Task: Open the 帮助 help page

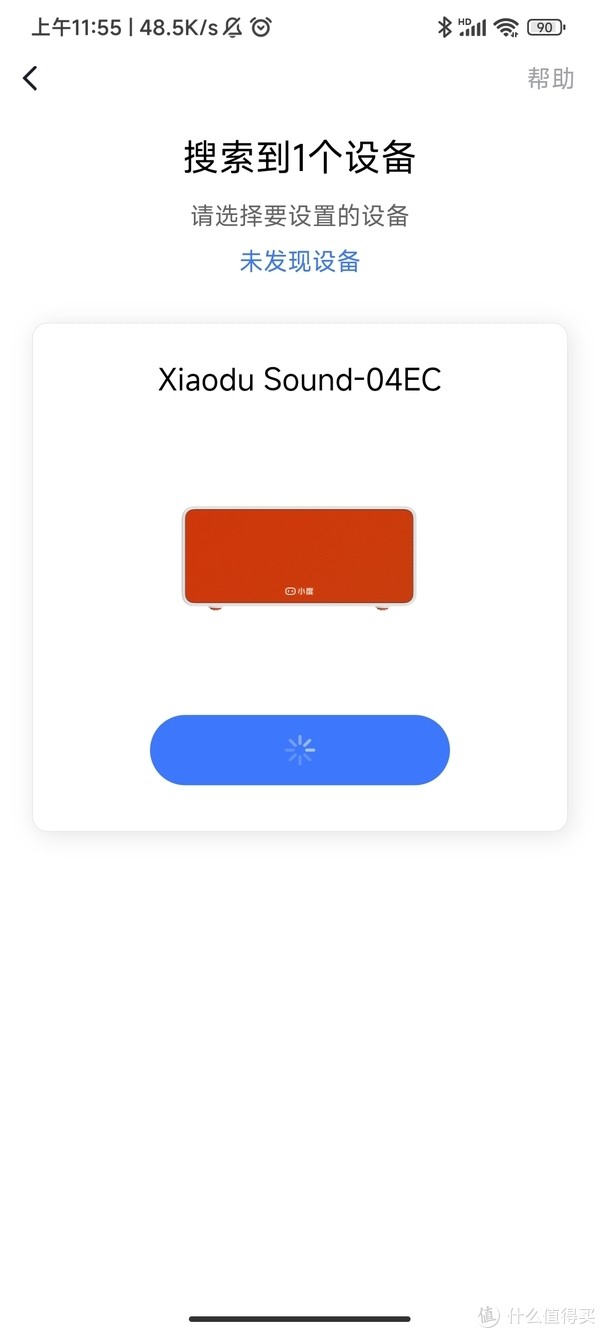Action: click(551, 78)
